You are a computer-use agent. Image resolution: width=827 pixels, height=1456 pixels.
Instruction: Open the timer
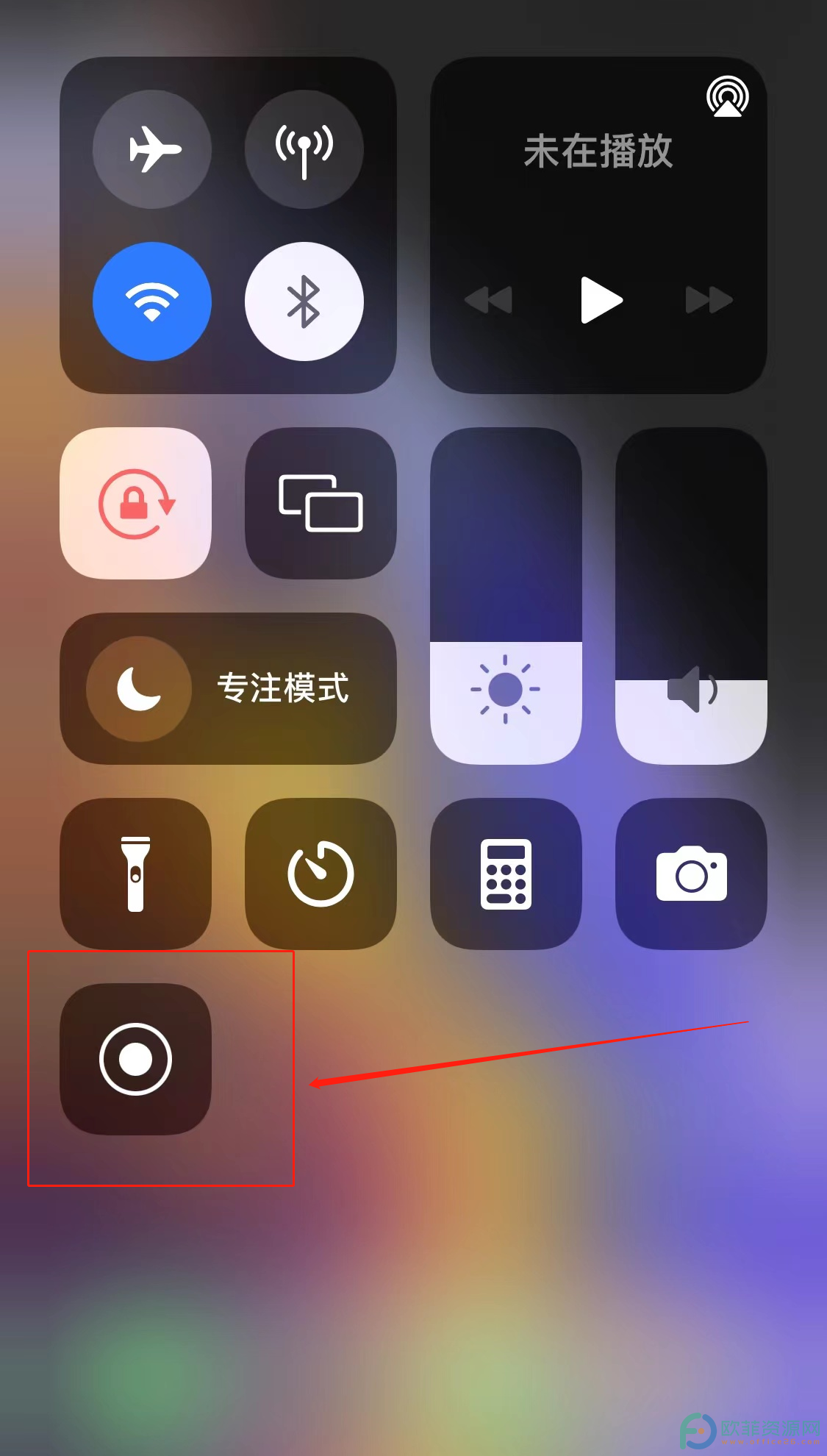(321, 874)
